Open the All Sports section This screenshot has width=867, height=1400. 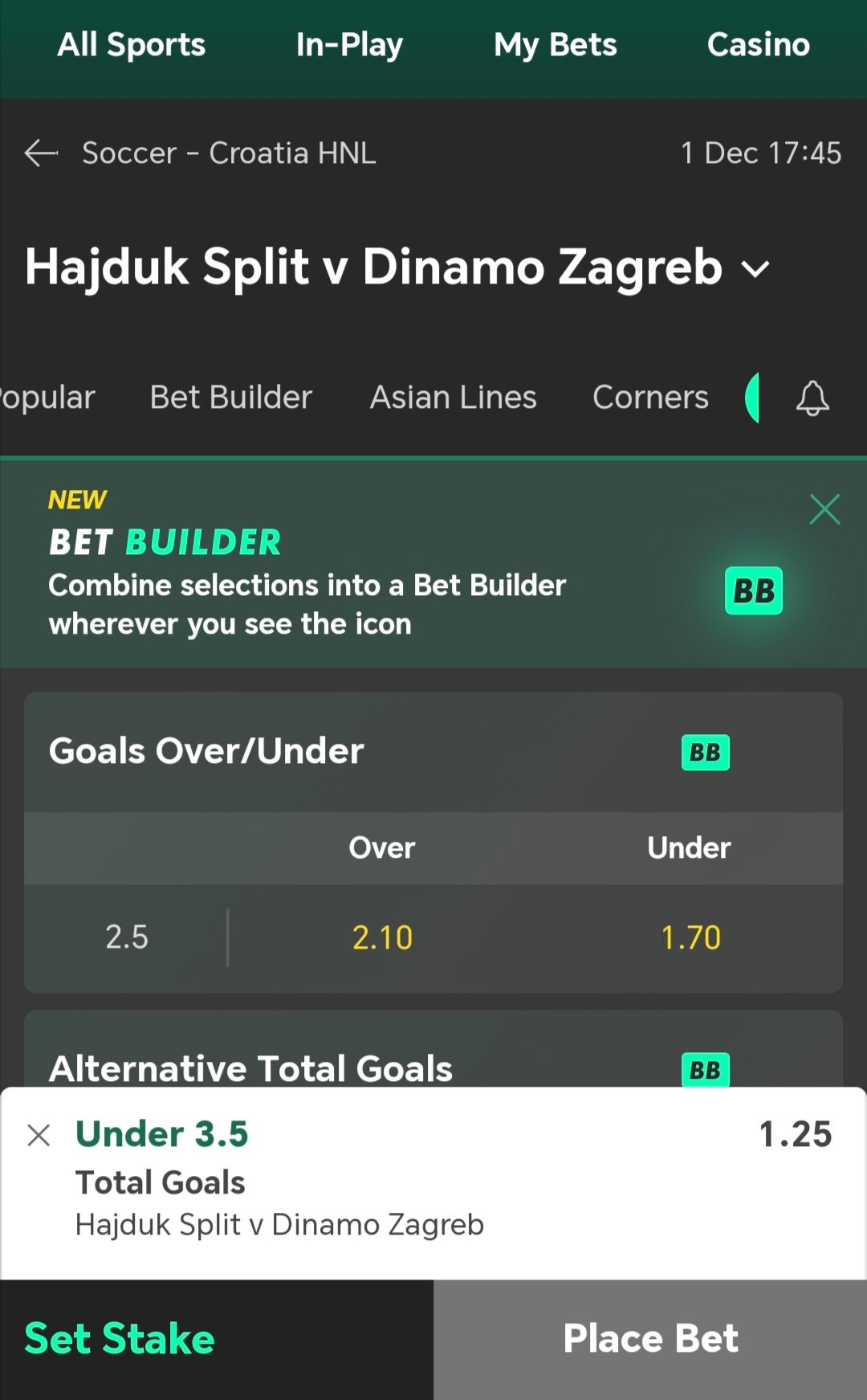pos(132,45)
